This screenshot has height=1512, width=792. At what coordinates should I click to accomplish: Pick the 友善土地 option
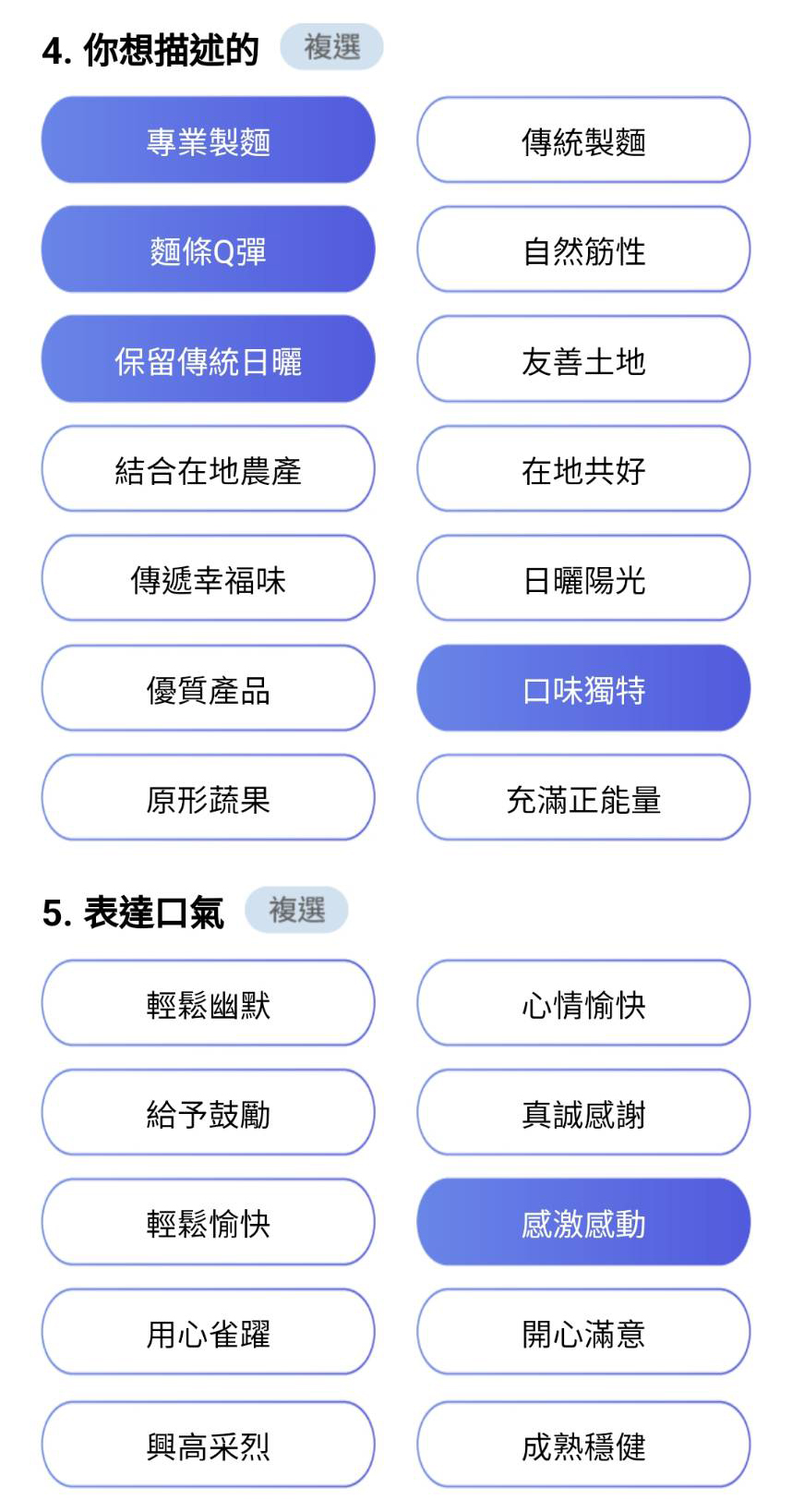pos(583,359)
